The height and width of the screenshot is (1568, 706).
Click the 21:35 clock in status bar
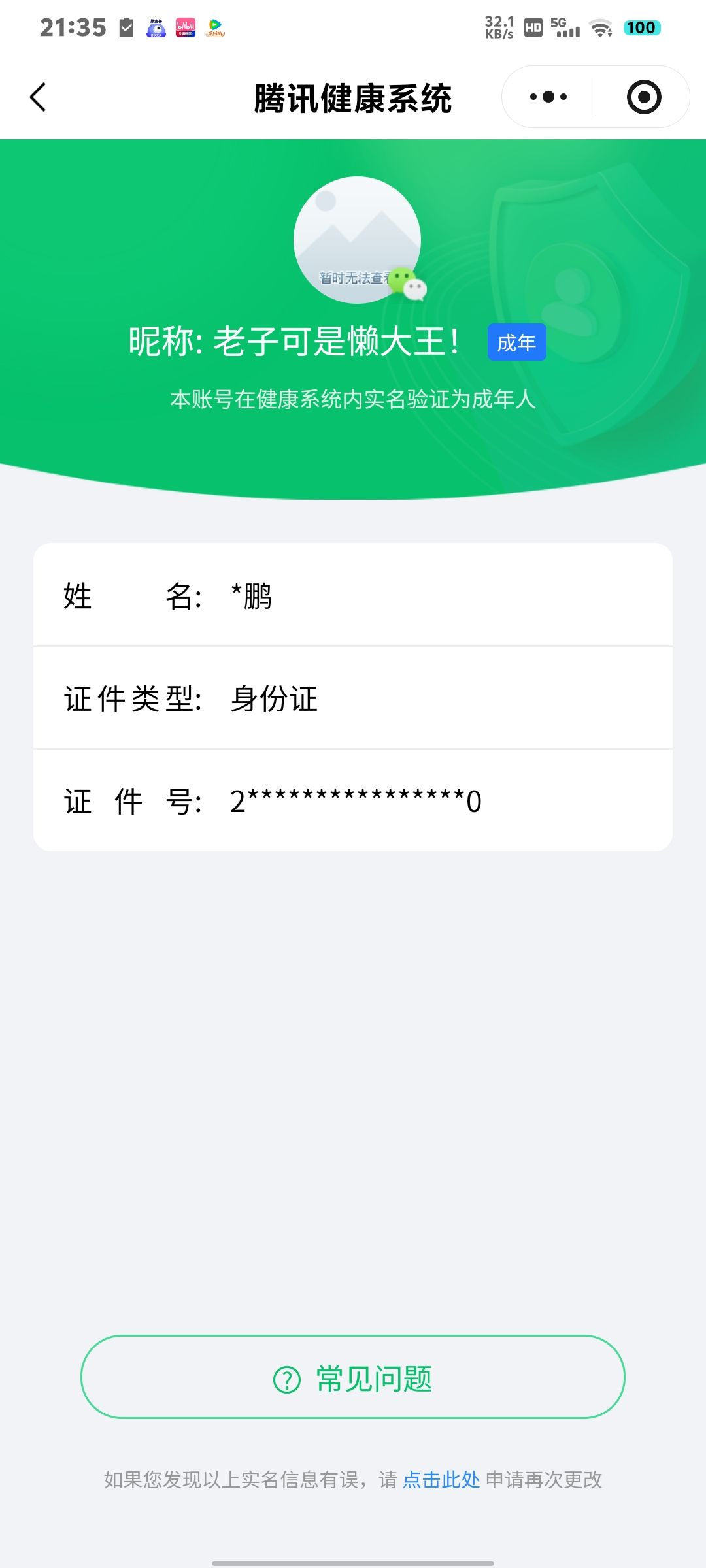coord(73,27)
